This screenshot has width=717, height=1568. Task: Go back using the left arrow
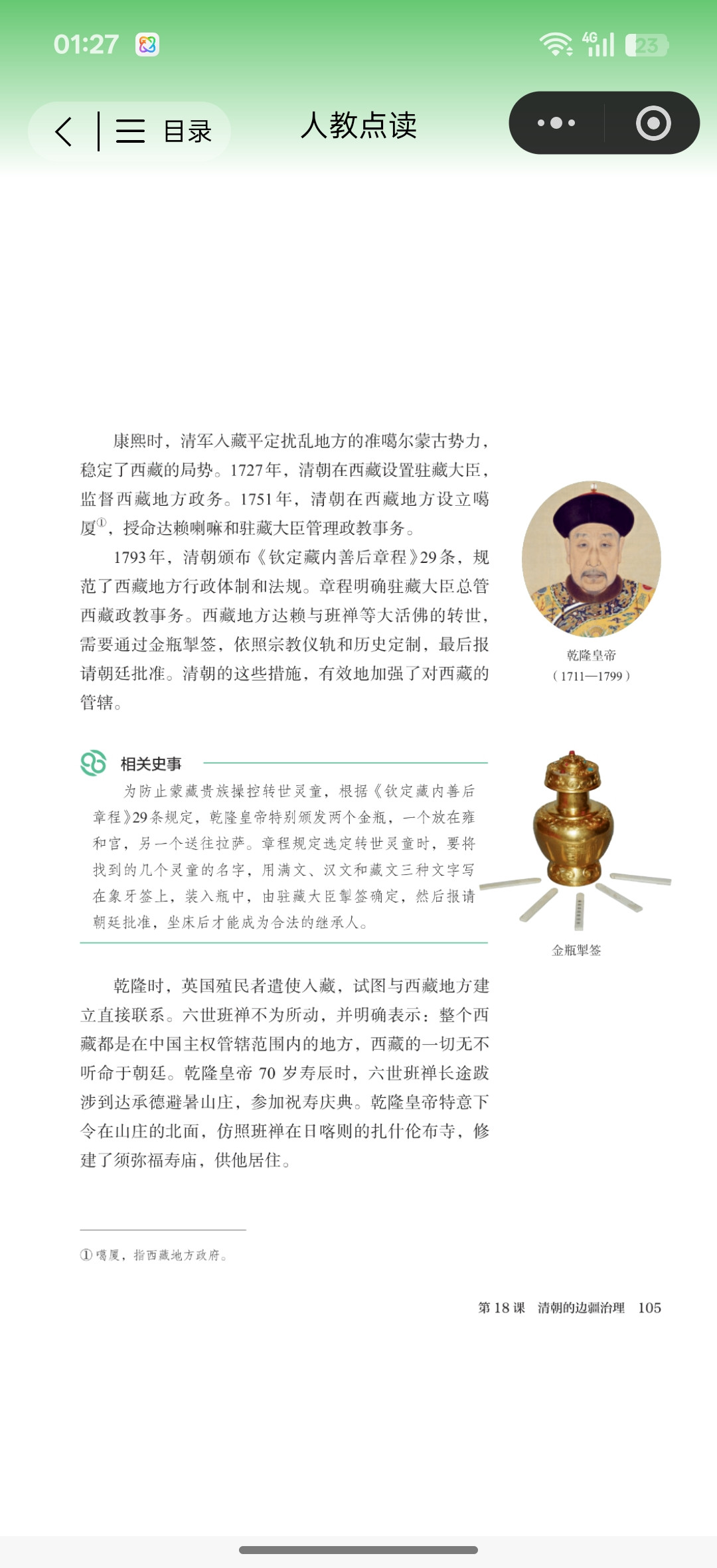pyautogui.click(x=64, y=131)
